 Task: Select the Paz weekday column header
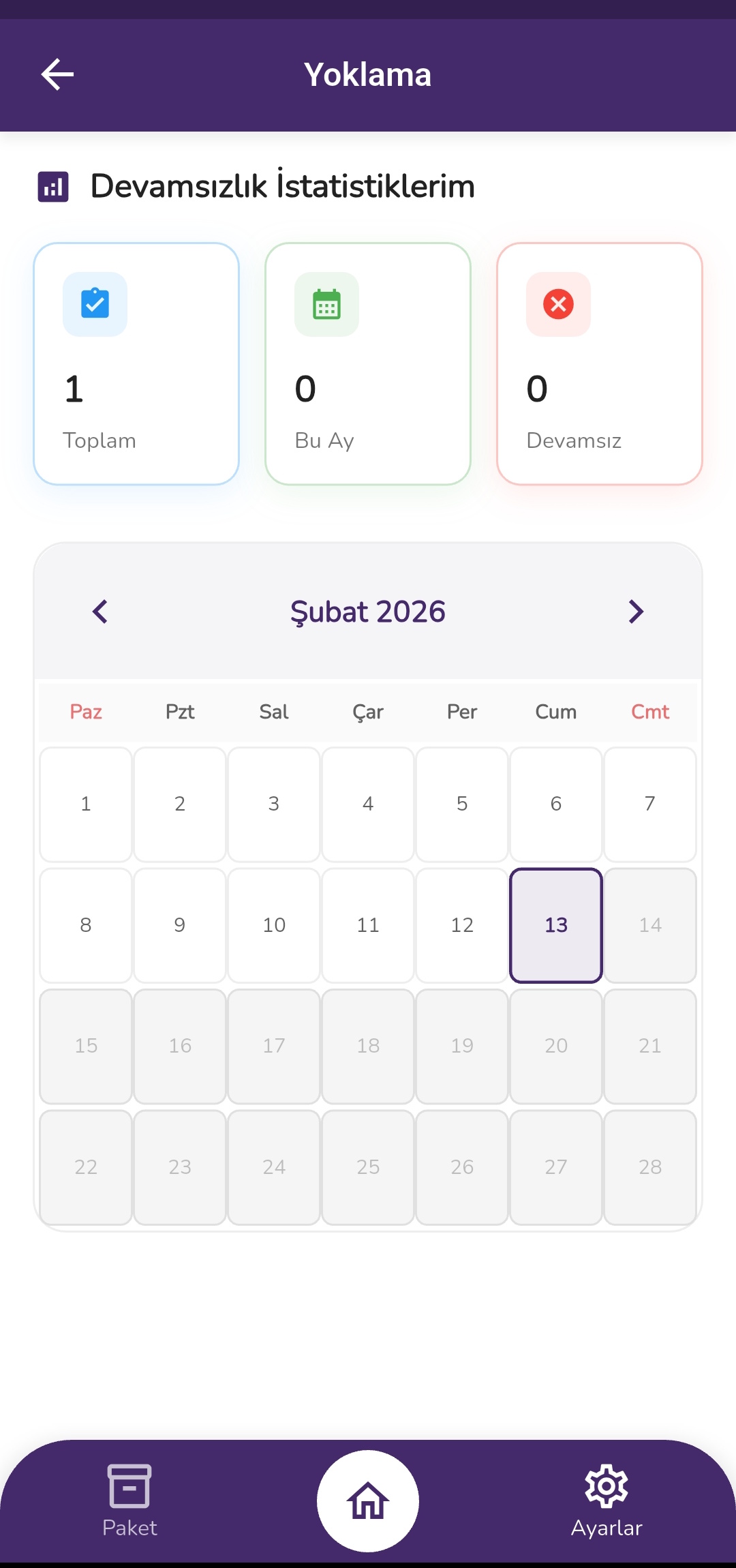point(85,711)
